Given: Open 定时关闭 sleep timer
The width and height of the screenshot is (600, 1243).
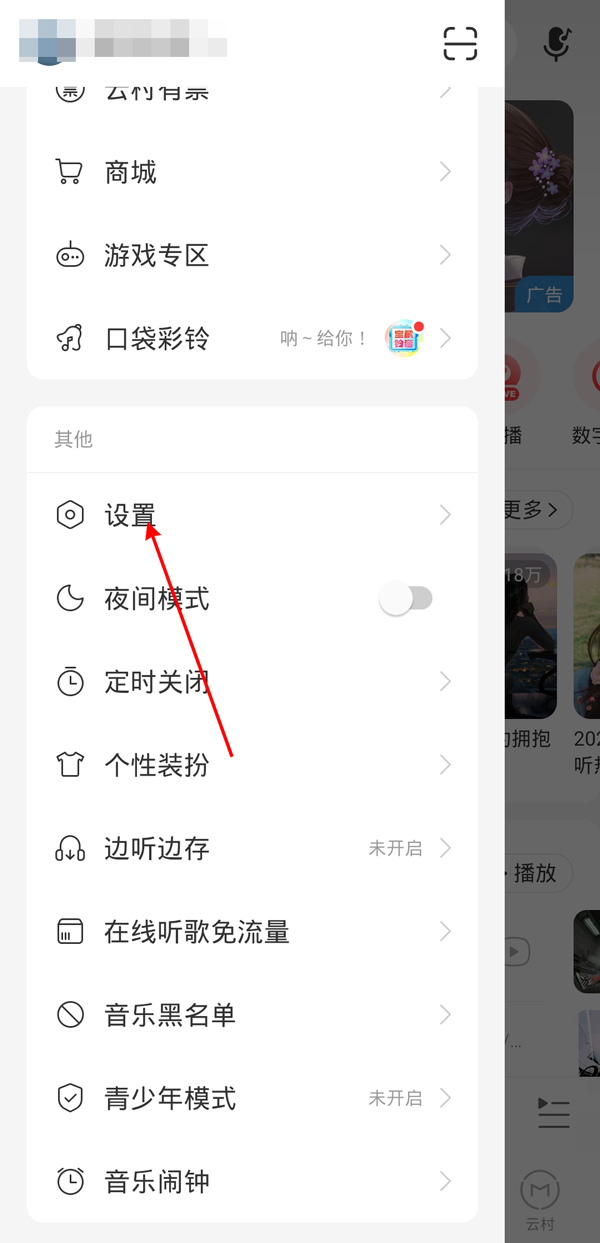Looking at the screenshot, I should (251, 682).
